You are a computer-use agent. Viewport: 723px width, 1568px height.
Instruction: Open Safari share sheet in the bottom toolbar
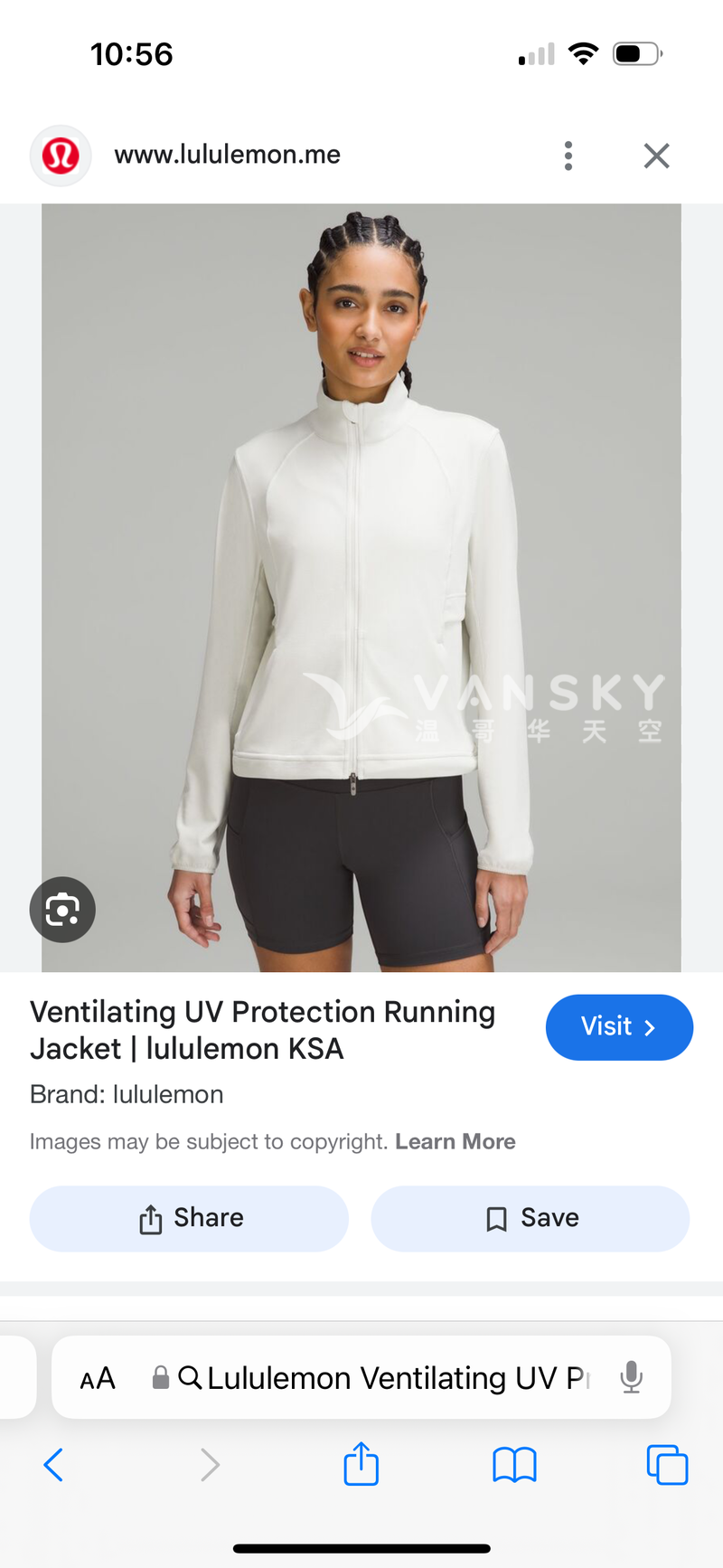click(x=361, y=1464)
